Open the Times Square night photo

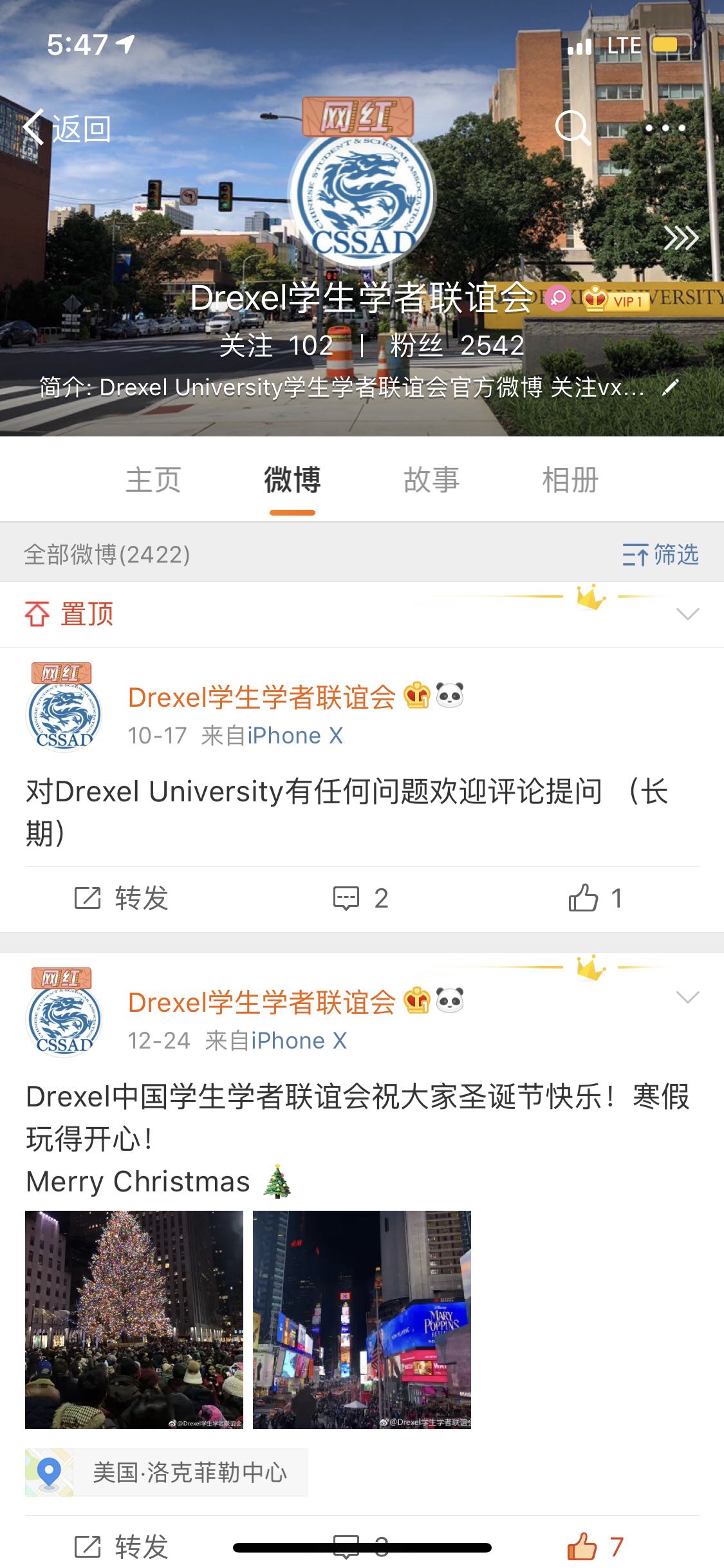click(x=362, y=1320)
